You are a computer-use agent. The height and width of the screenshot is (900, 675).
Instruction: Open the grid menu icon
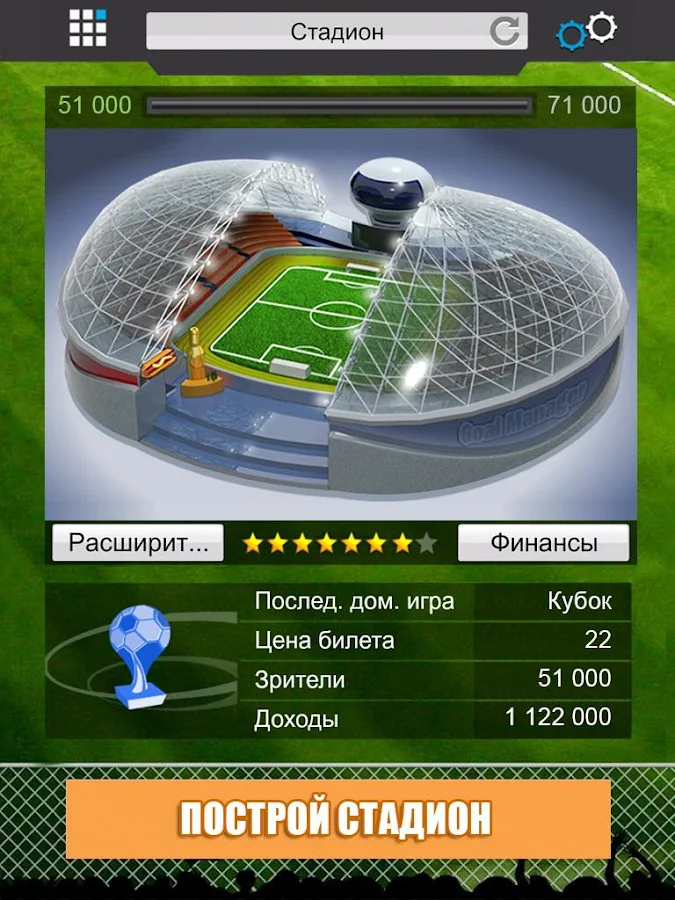88,29
